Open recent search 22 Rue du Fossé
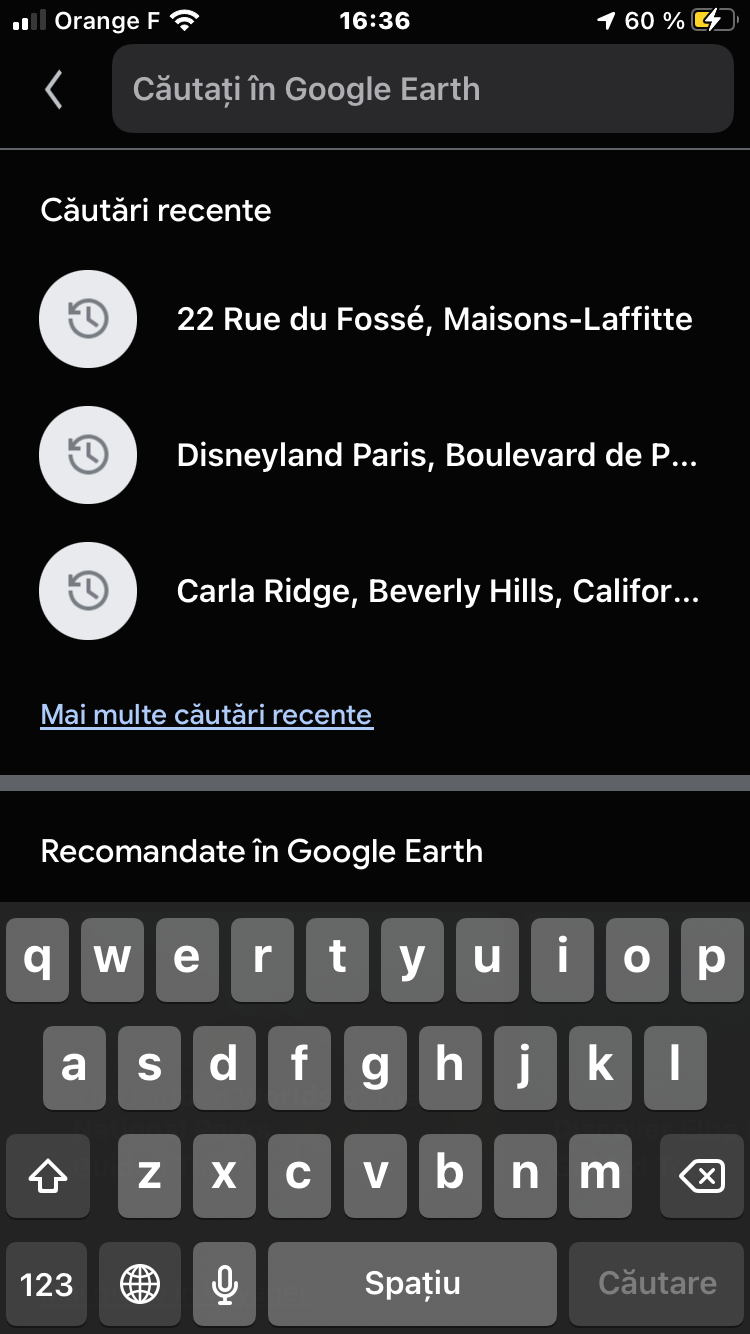 click(x=433, y=319)
